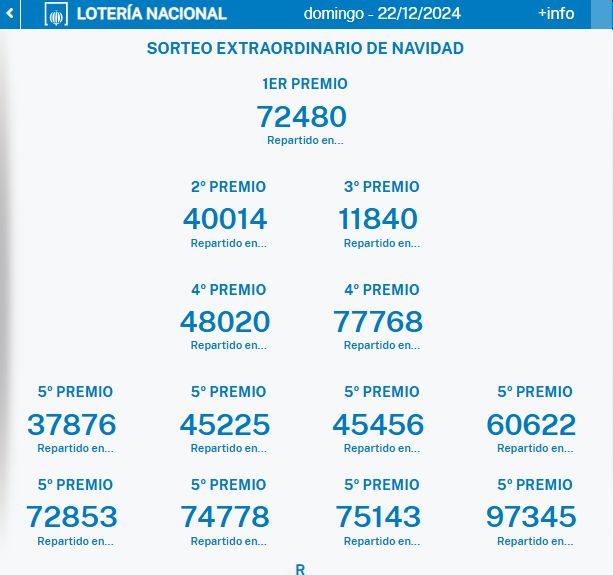See Repartido en for third prize 11840
Image resolution: width=613 pixels, height=575 pixels.
(x=381, y=243)
